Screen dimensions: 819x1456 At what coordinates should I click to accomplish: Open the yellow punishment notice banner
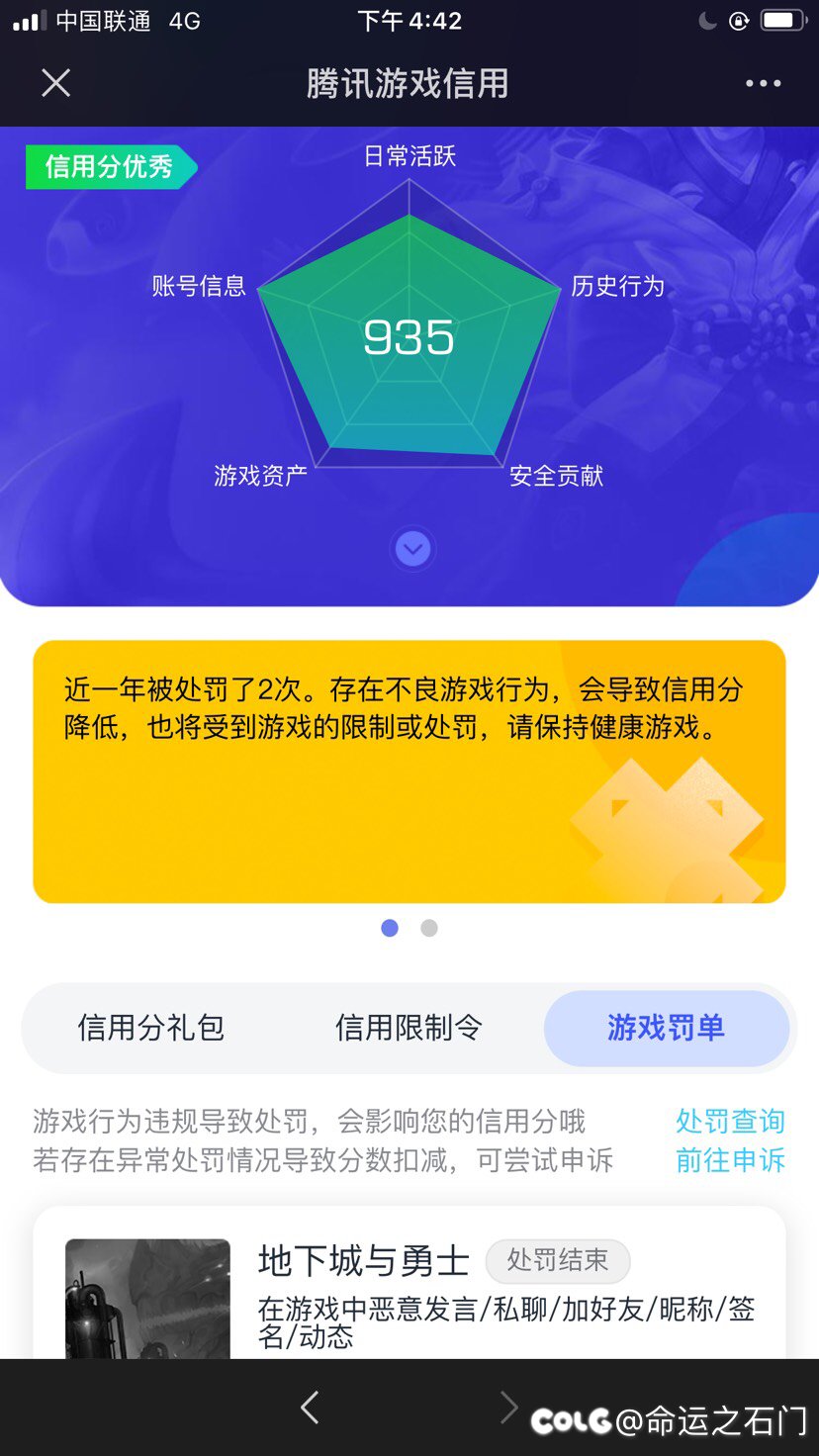point(409,772)
